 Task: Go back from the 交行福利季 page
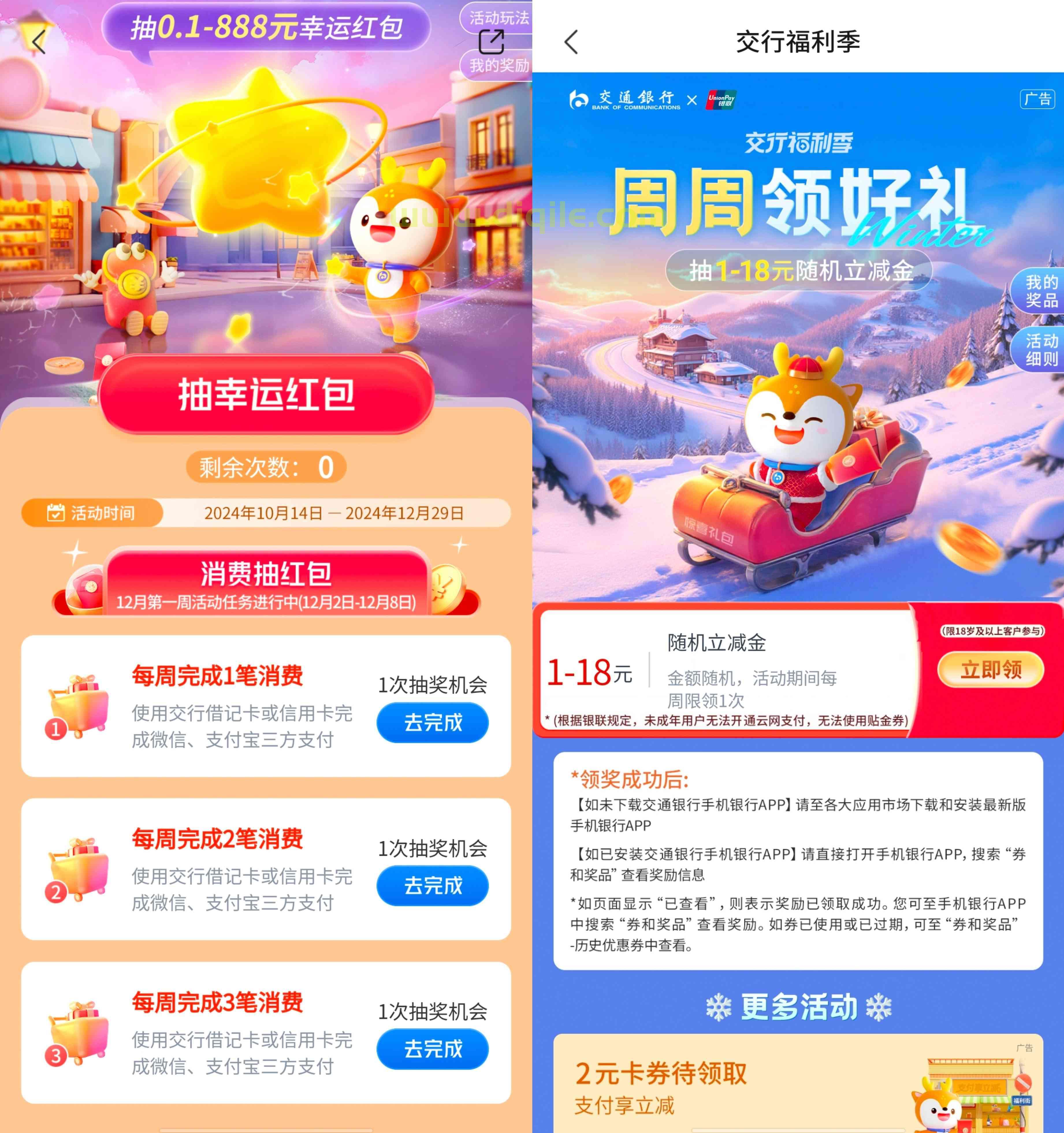[x=571, y=42]
